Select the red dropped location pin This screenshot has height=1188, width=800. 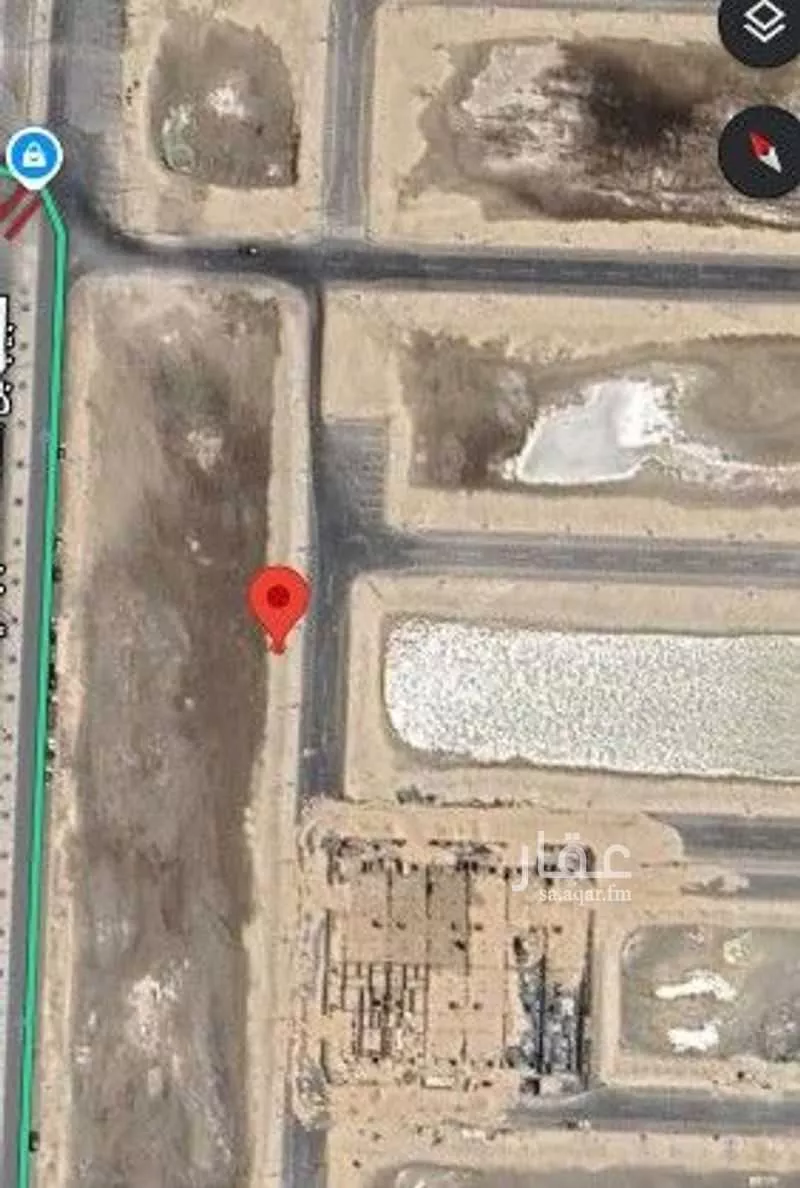click(279, 602)
